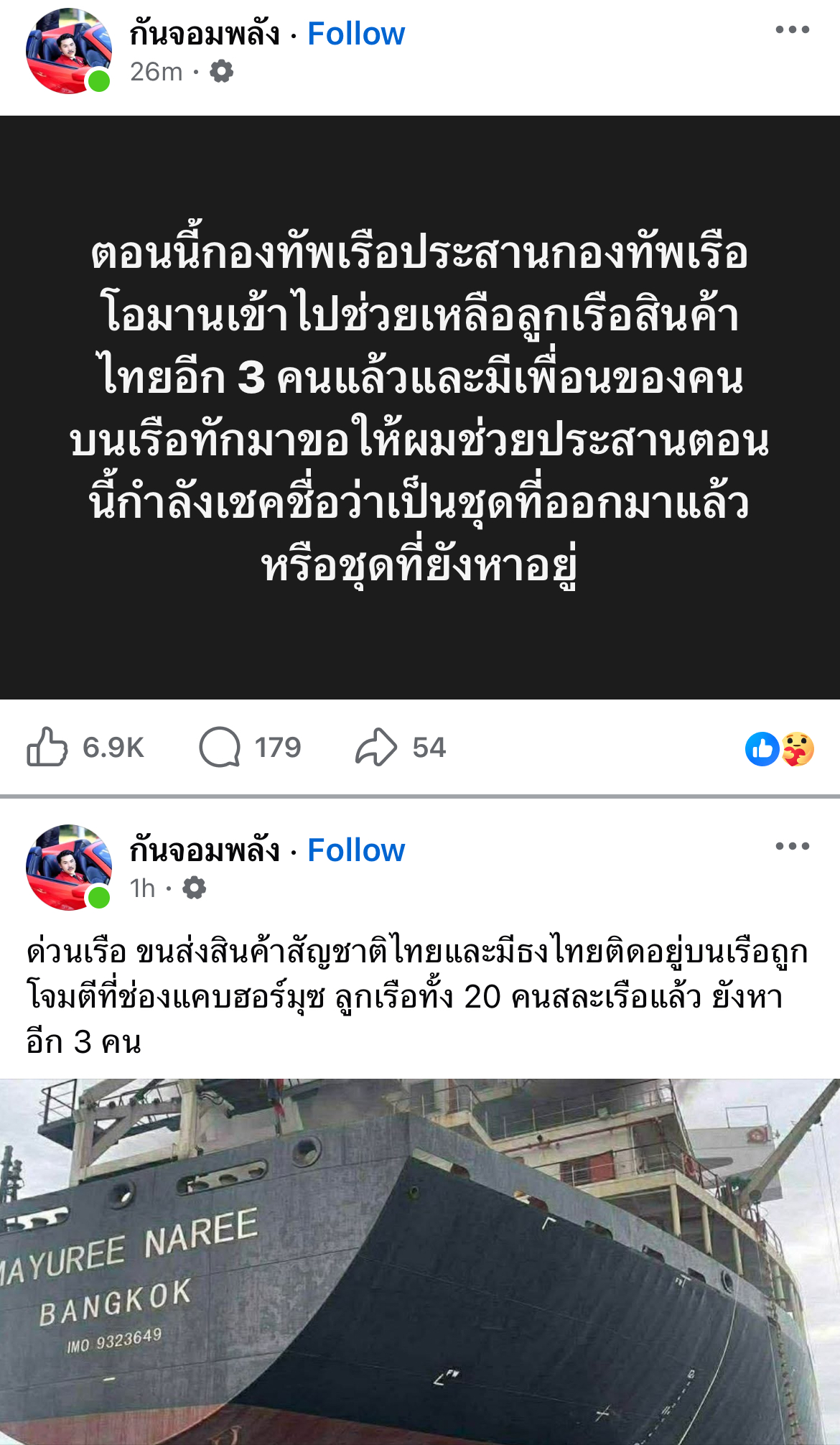Share the post with 54 shares
The height and width of the screenshot is (1445, 840).
coord(376,747)
